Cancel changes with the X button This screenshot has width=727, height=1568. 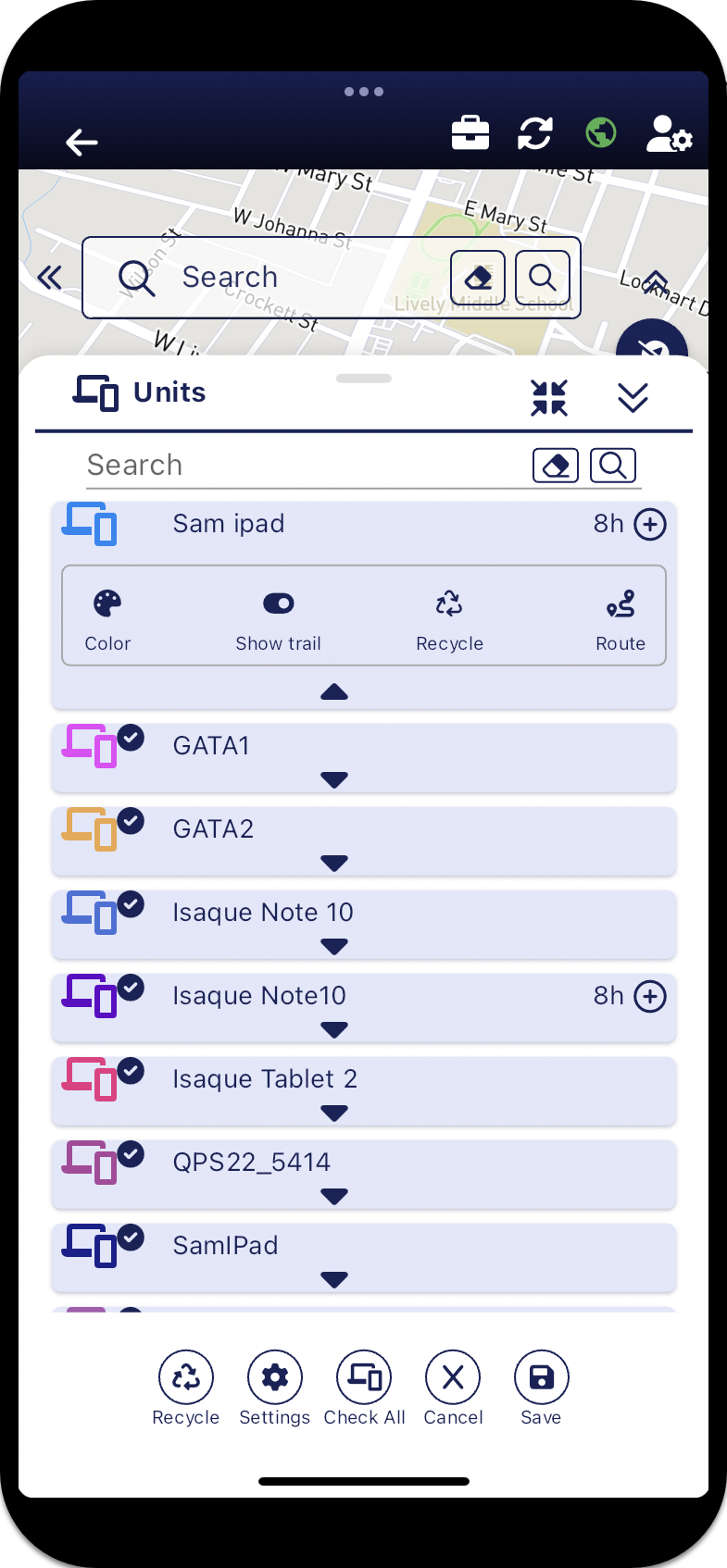(x=453, y=1388)
